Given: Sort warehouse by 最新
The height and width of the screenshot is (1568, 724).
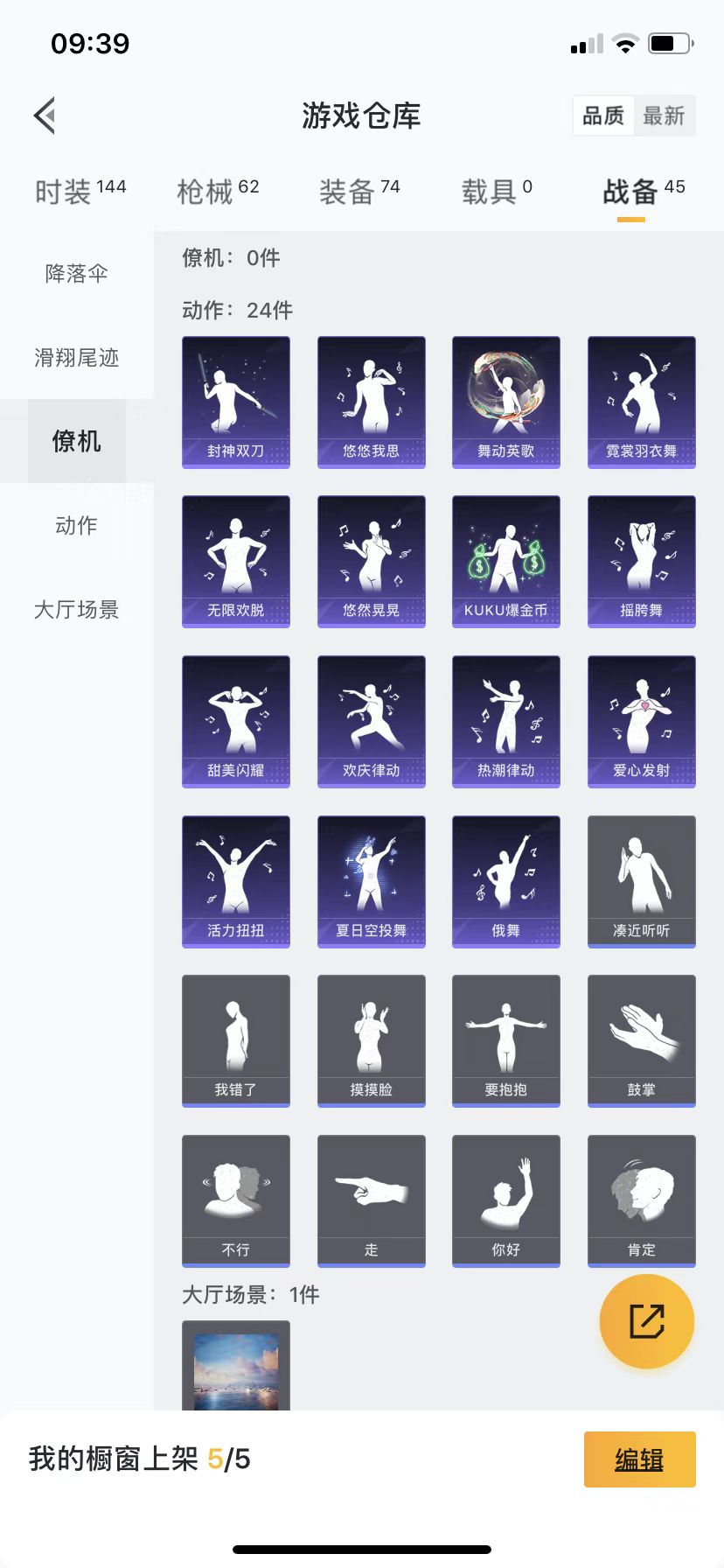Looking at the screenshot, I should coord(664,115).
